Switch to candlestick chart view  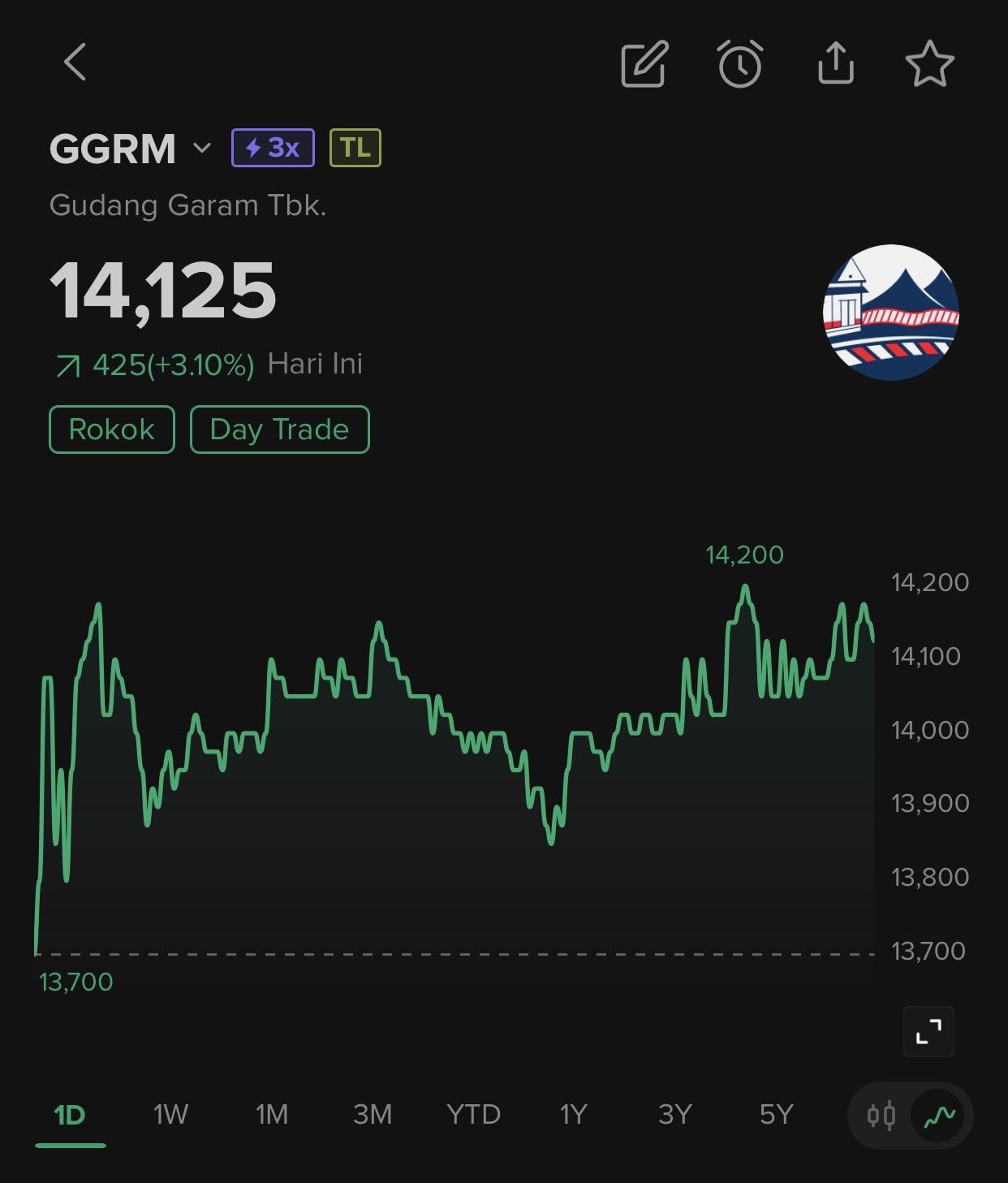[x=881, y=1116]
